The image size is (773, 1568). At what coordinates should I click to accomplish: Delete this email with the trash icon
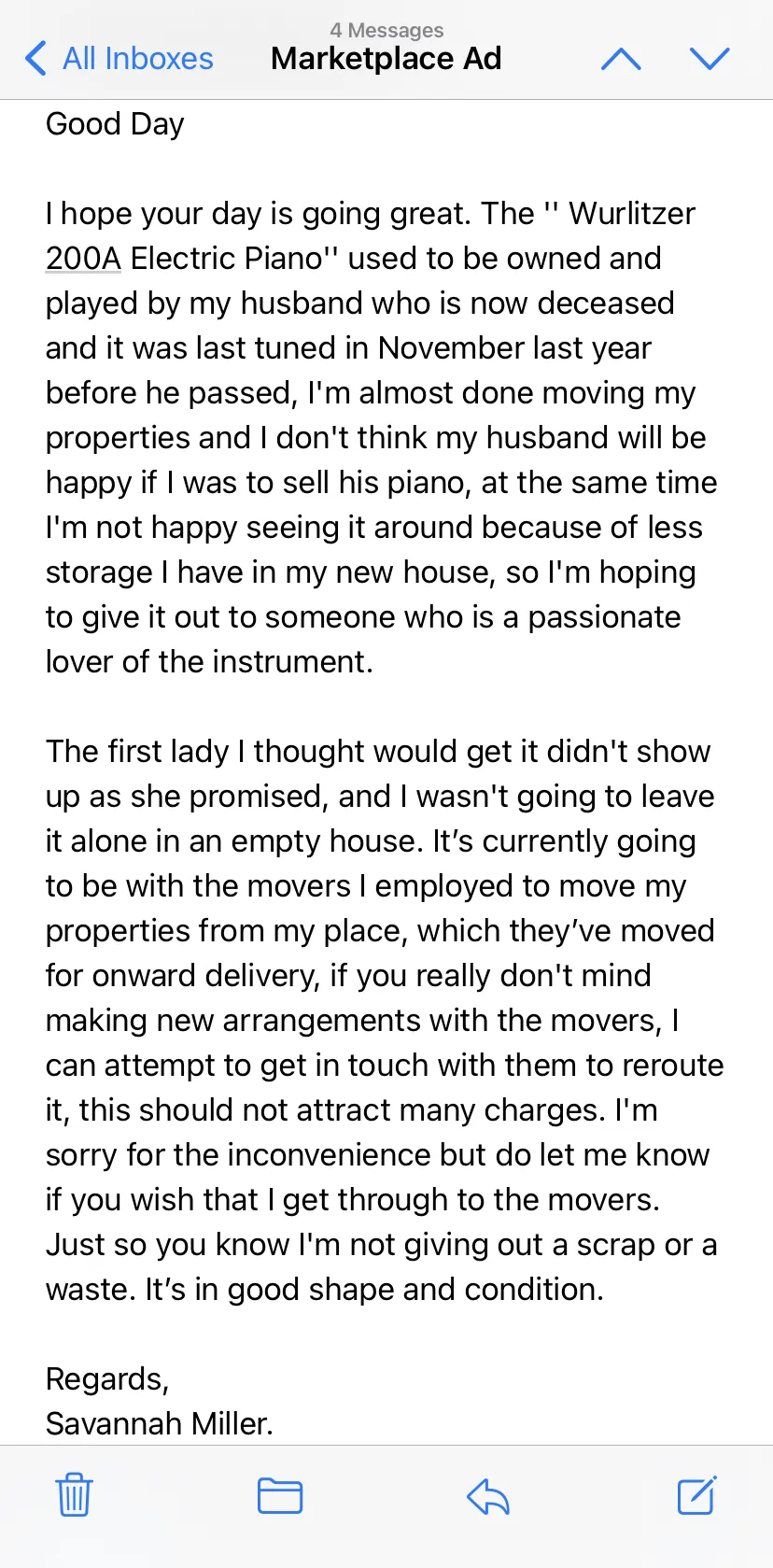pos(74,1495)
